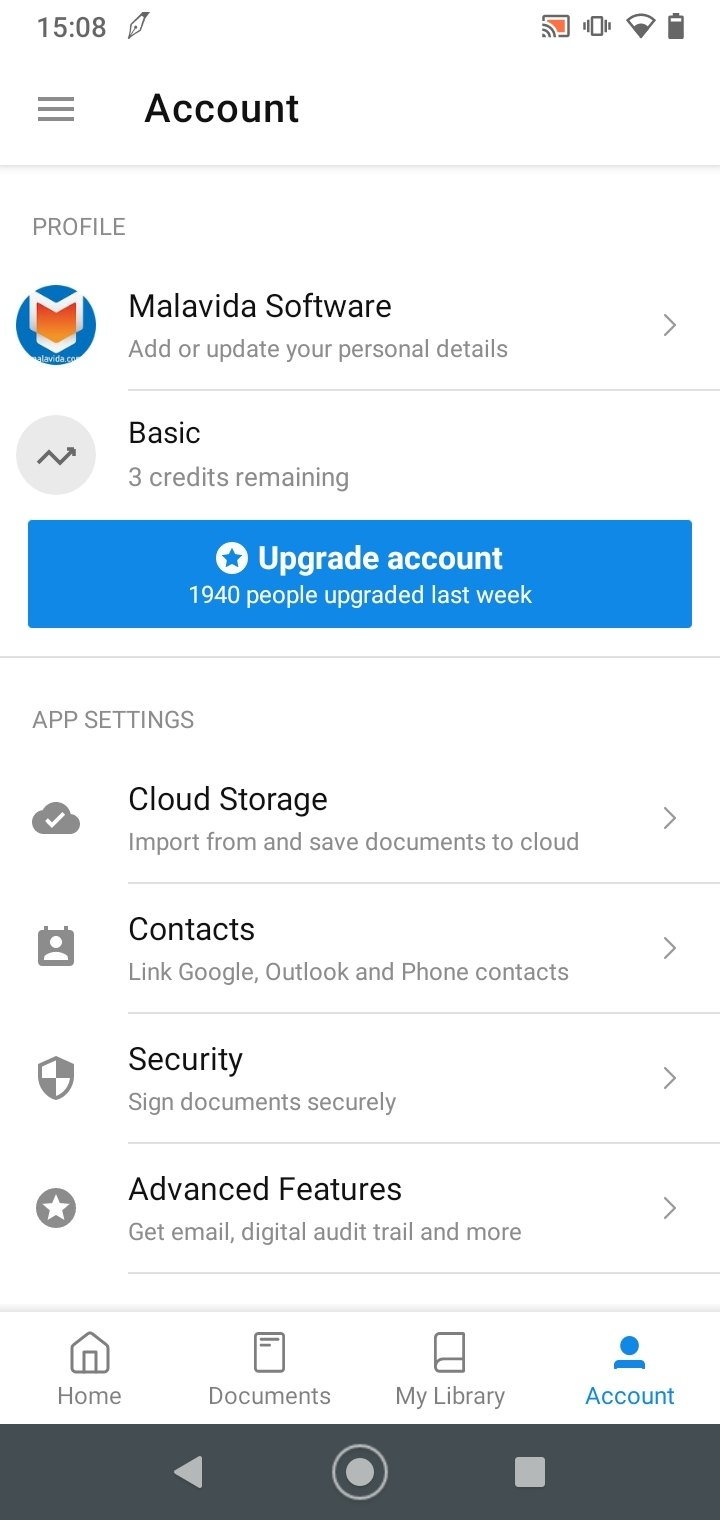Open Malavida Software profile details
720x1520 pixels.
pyautogui.click(x=360, y=326)
